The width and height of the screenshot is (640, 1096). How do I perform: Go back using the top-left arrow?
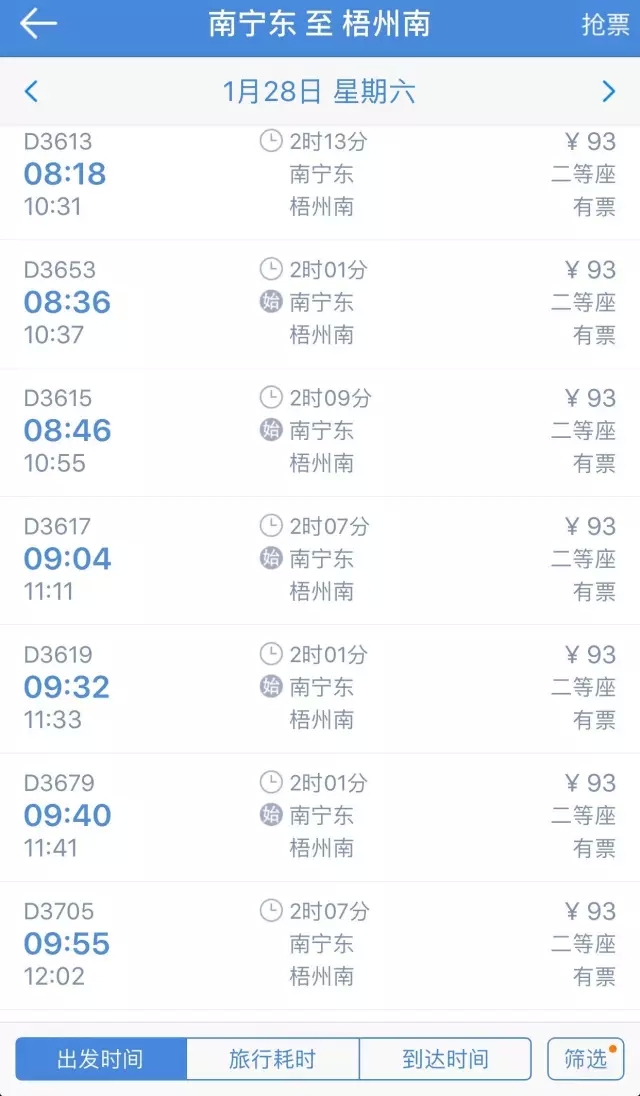pos(38,24)
